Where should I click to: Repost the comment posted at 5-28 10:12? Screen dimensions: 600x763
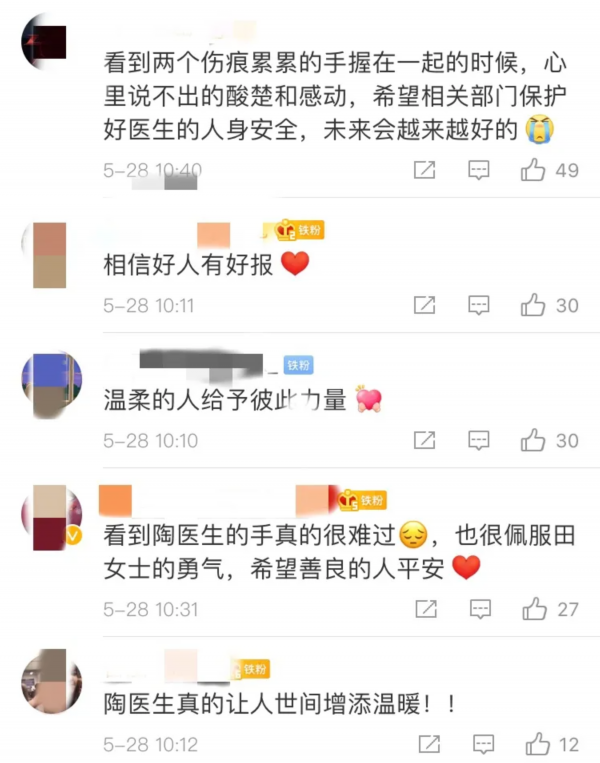[429, 744]
